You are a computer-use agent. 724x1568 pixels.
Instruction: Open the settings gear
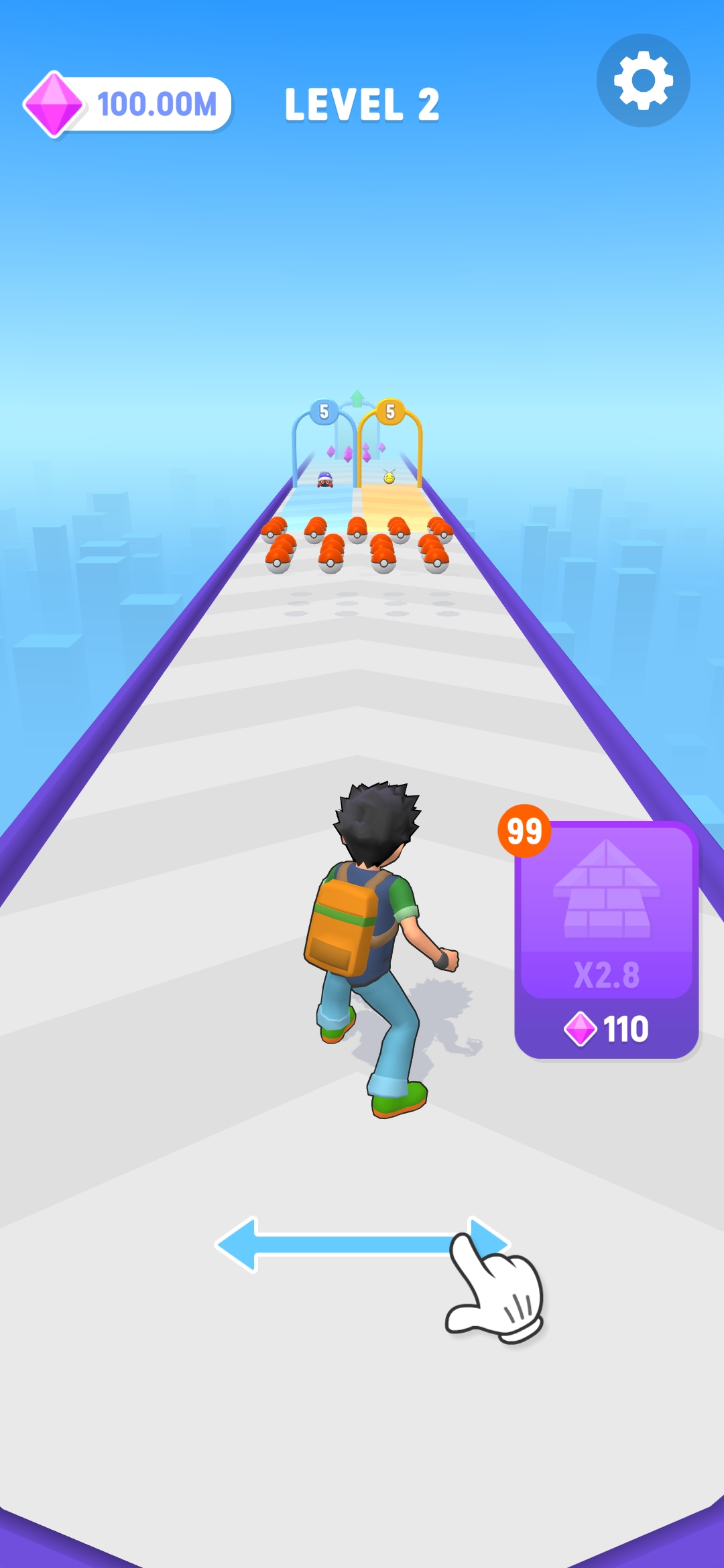click(x=643, y=80)
